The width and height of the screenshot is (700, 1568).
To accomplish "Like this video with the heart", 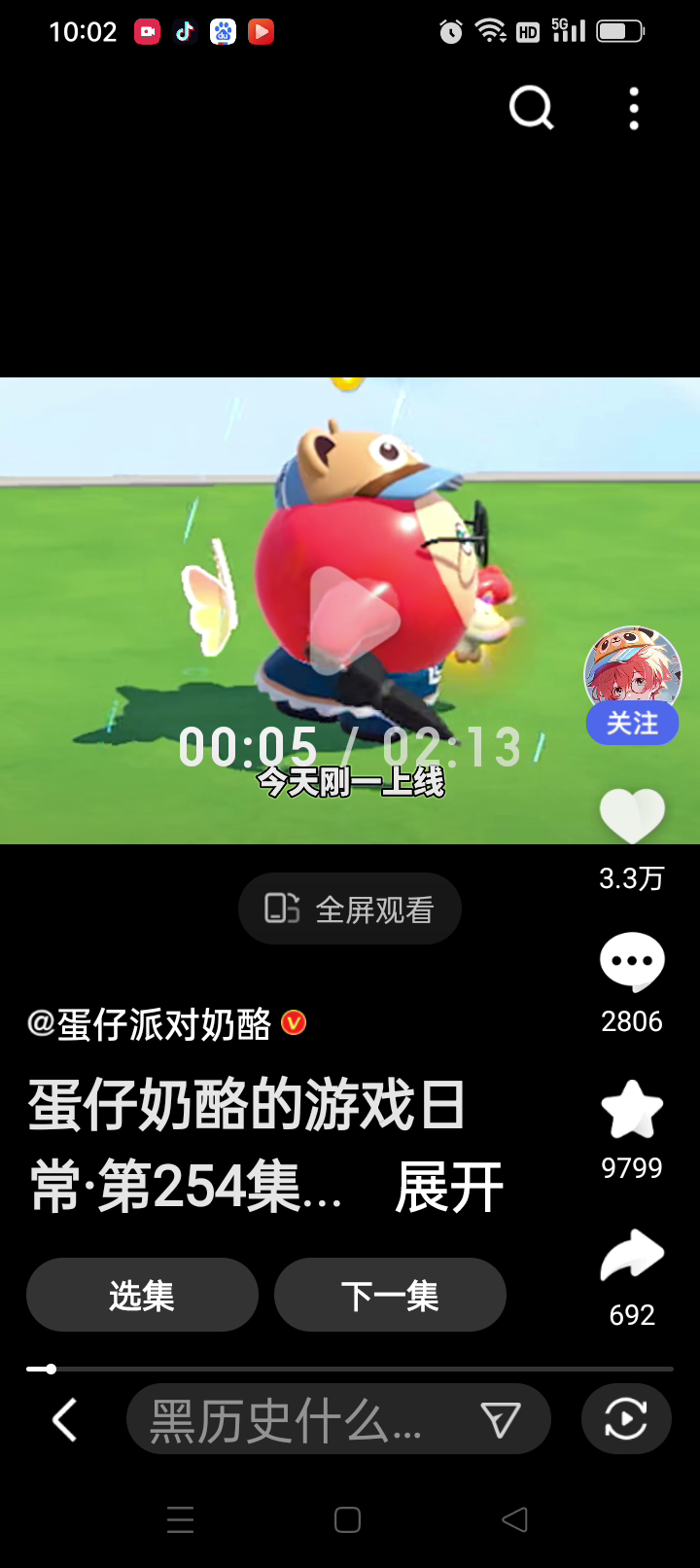I will coord(632,815).
